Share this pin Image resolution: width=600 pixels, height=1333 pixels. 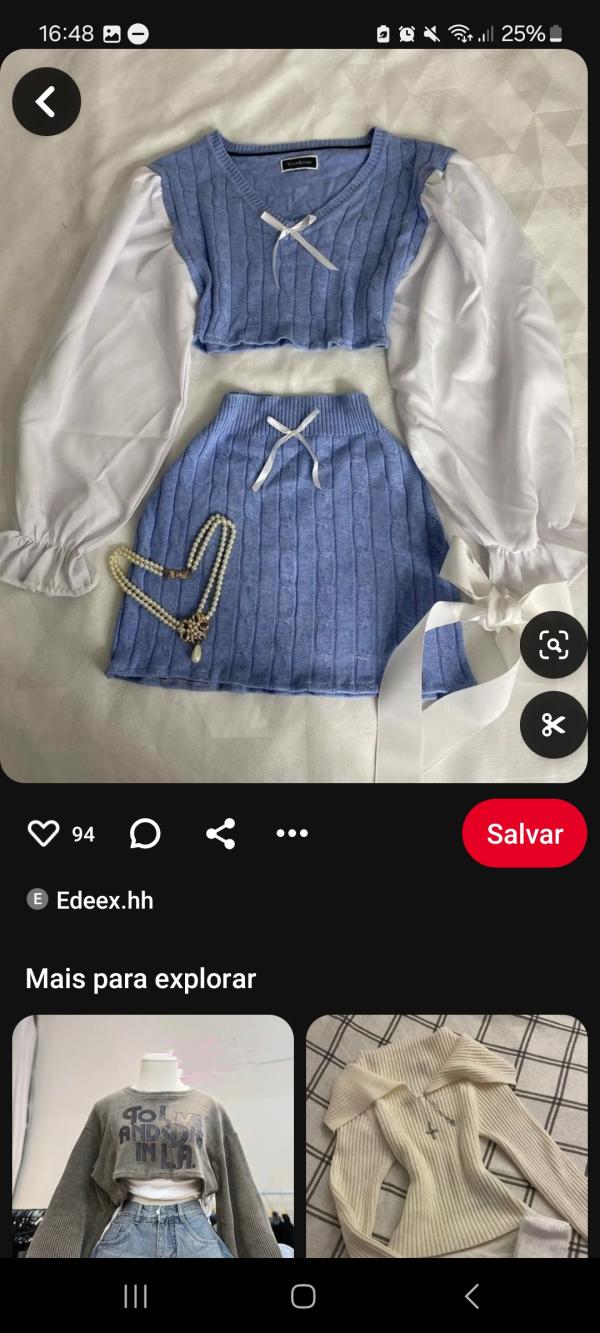click(220, 833)
